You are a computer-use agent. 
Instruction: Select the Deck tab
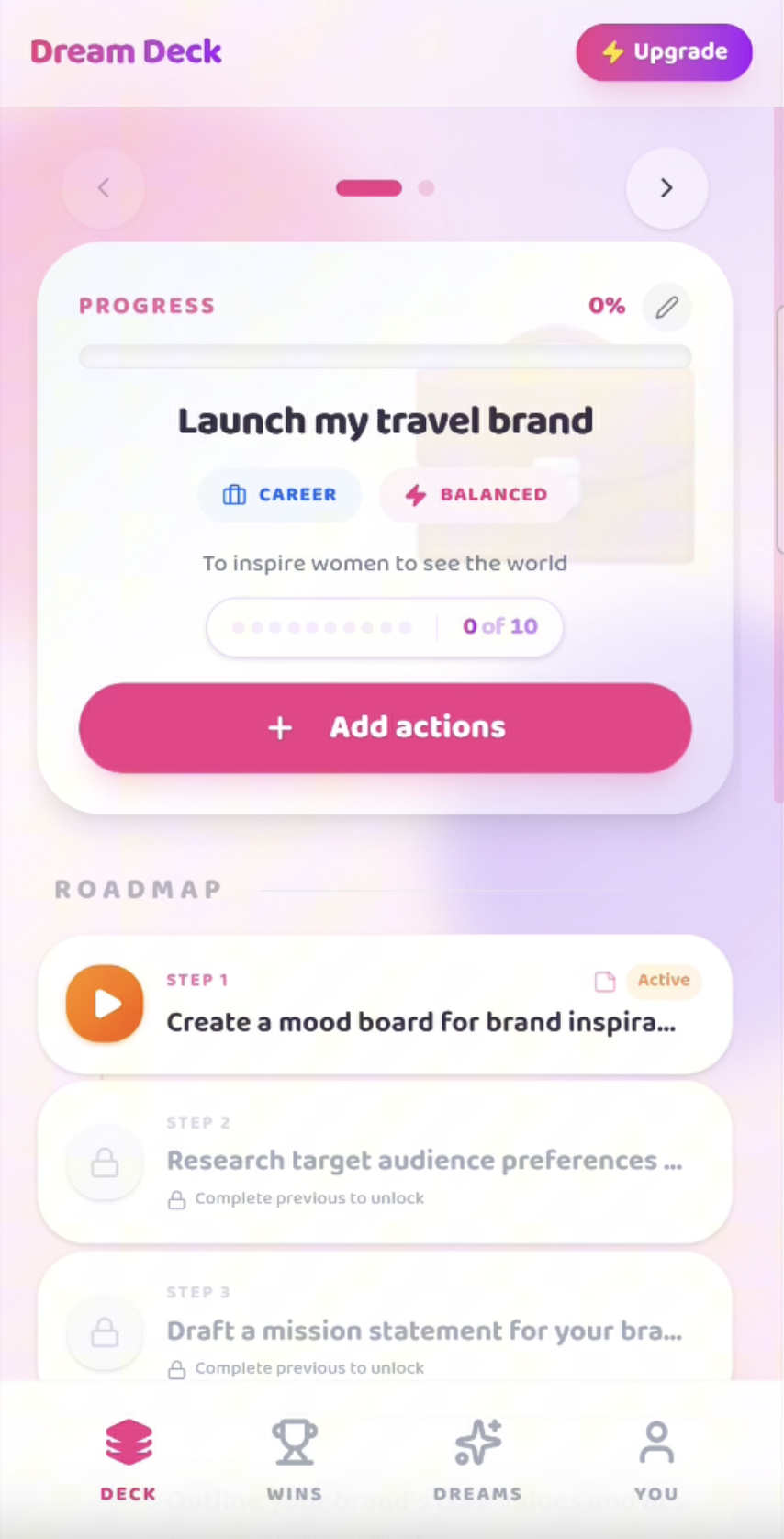pos(129,1460)
